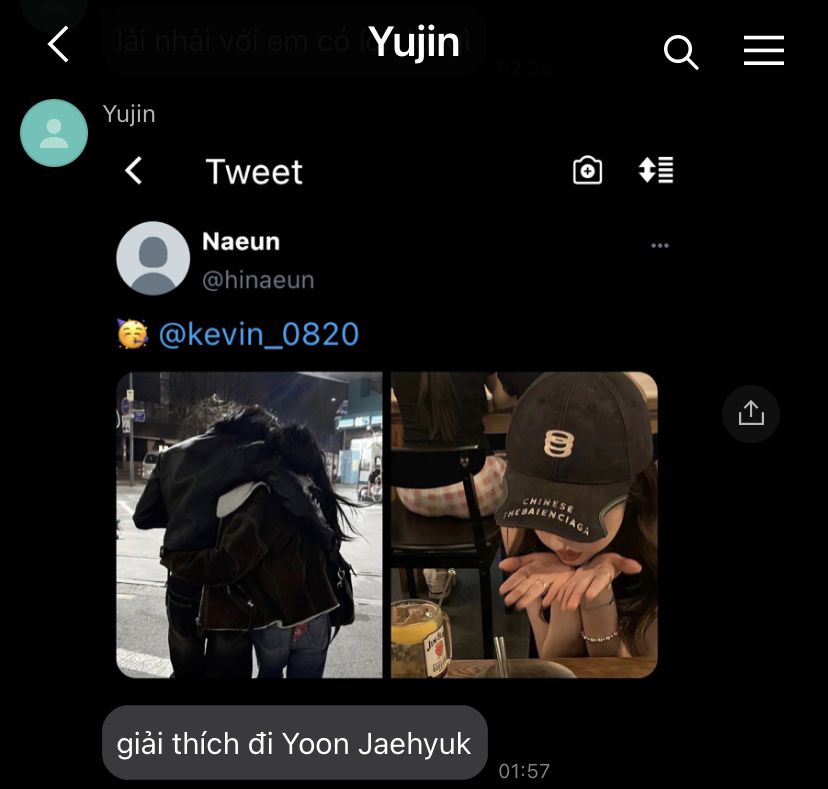Share the image sent by Yujin

(x=750, y=413)
